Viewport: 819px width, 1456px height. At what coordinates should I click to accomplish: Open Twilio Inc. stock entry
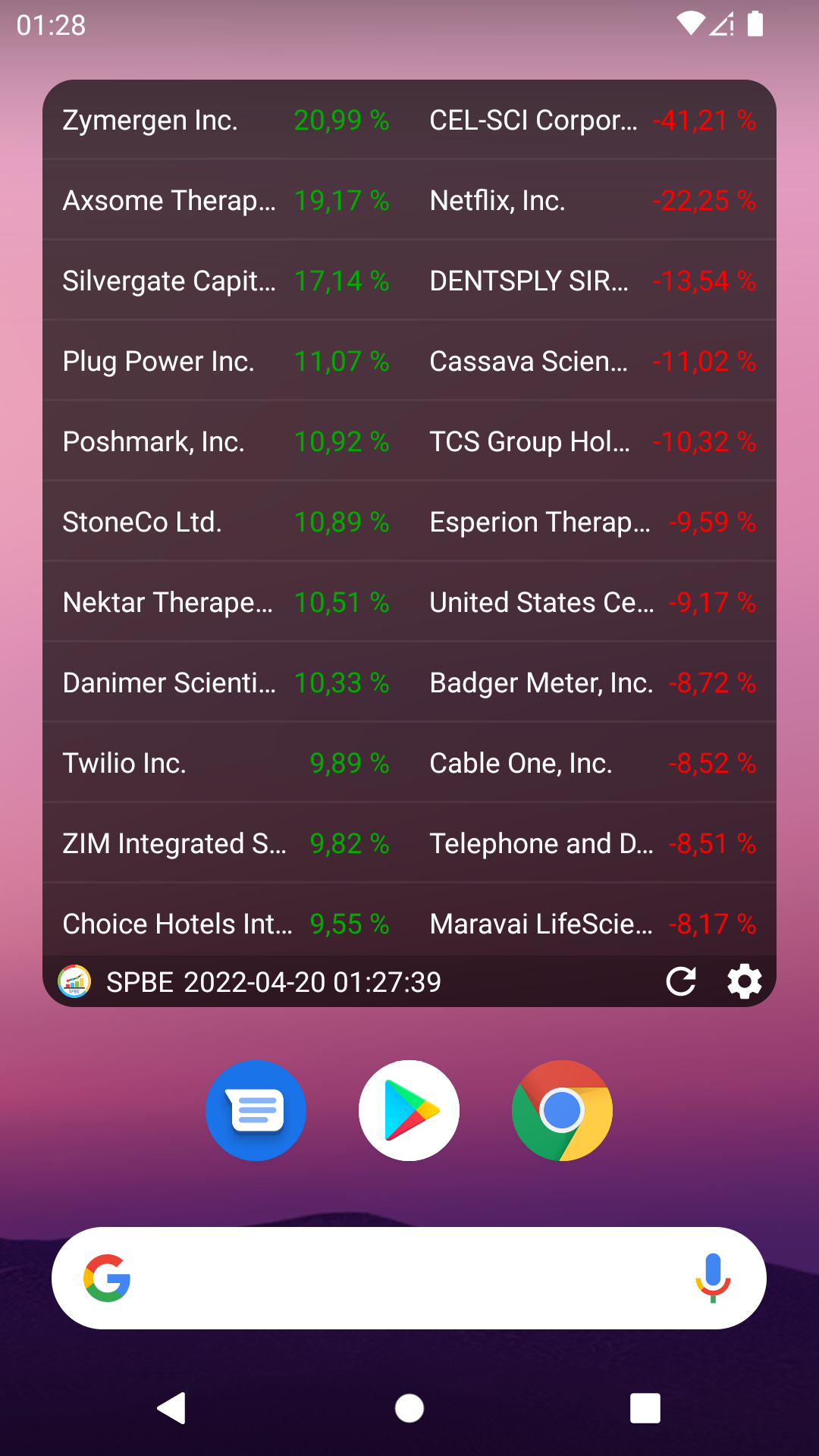pos(226,764)
